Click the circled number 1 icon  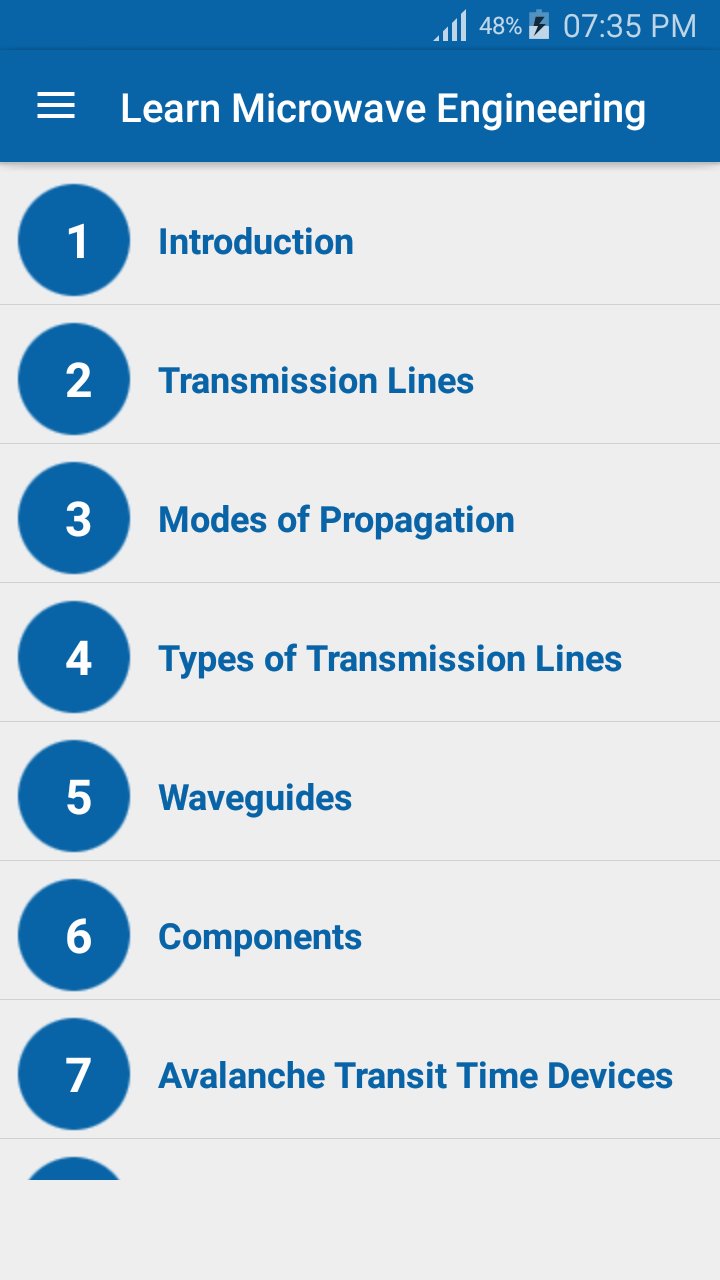pyautogui.click(x=73, y=239)
